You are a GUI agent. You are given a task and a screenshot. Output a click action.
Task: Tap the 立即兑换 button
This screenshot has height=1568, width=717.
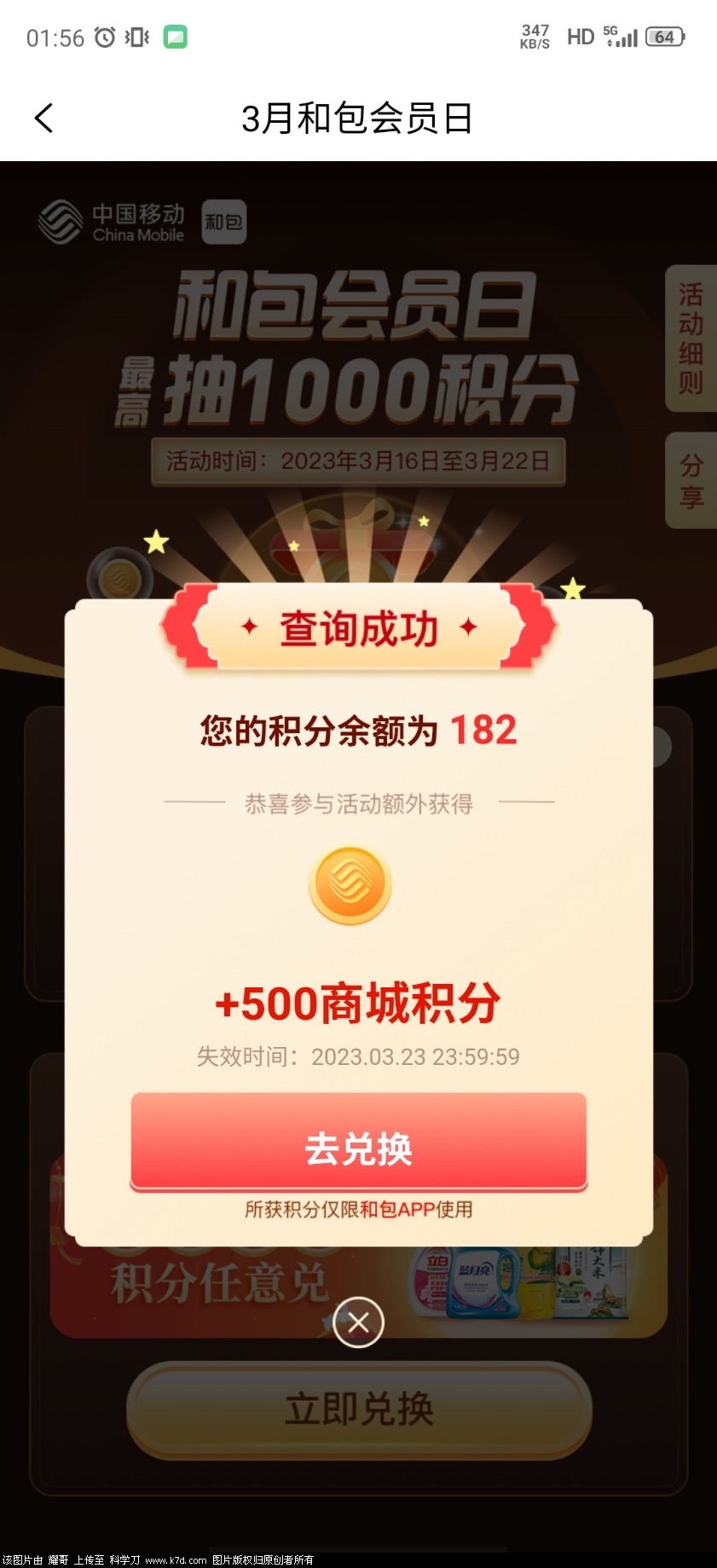358,1409
